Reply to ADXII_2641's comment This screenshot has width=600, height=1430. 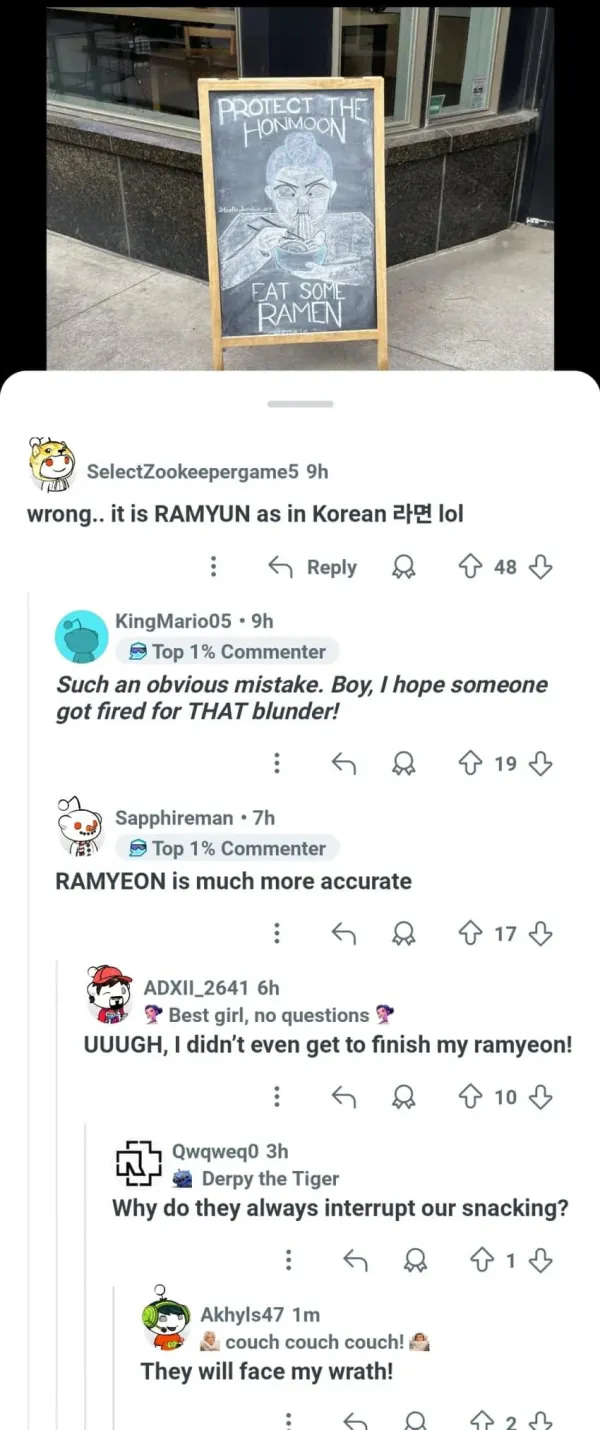(344, 1097)
